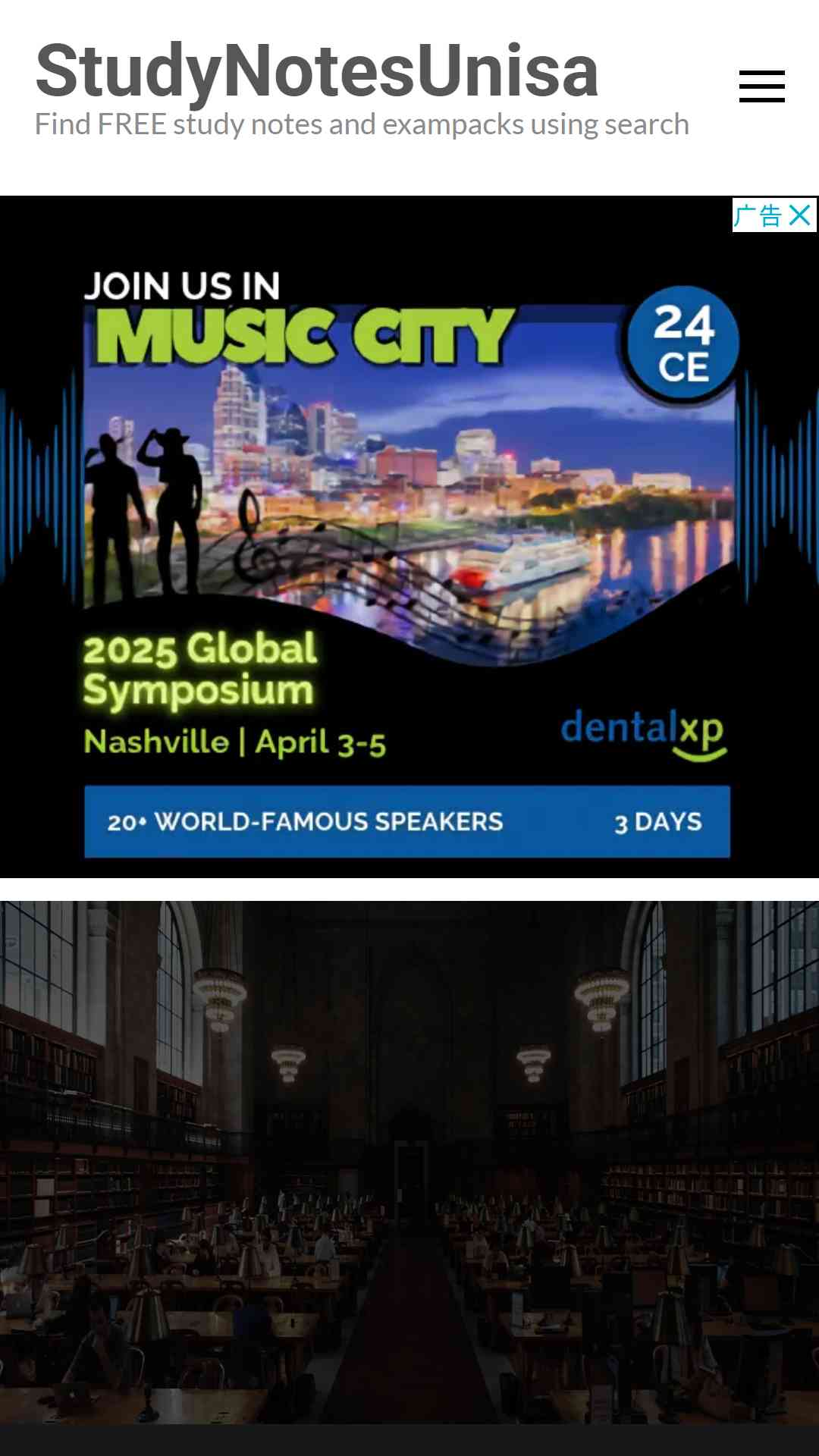Viewport: 819px width, 1456px height.
Task: Close the dentalxp advertisement
Action: coord(800,215)
